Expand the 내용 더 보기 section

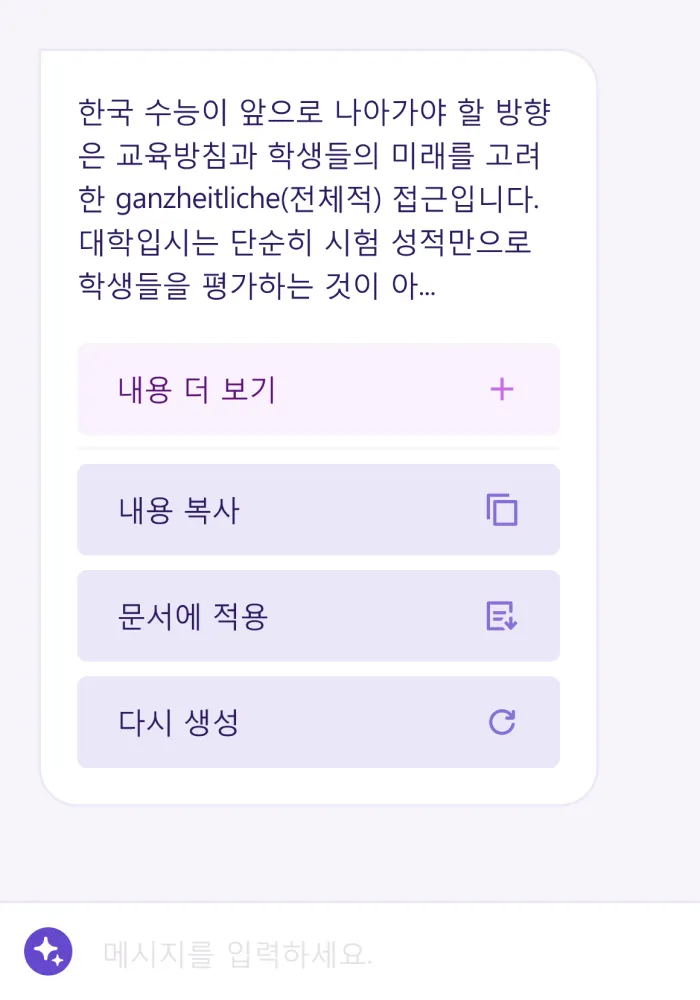click(x=318, y=390)
